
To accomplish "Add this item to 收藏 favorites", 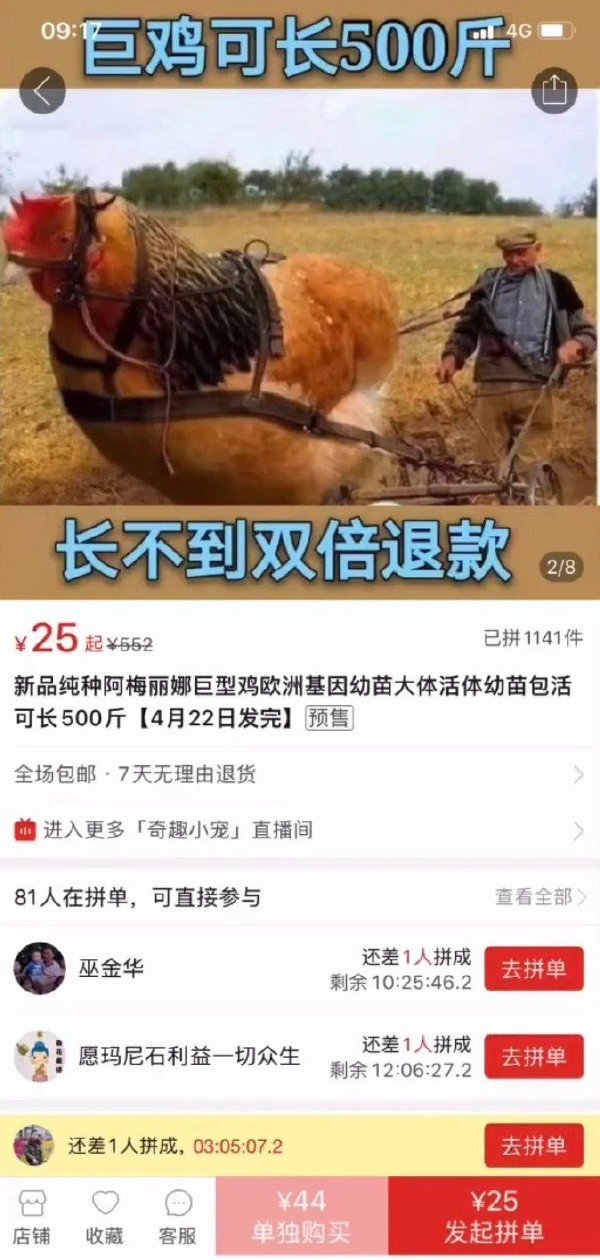I will click(x=105, y=1216).
